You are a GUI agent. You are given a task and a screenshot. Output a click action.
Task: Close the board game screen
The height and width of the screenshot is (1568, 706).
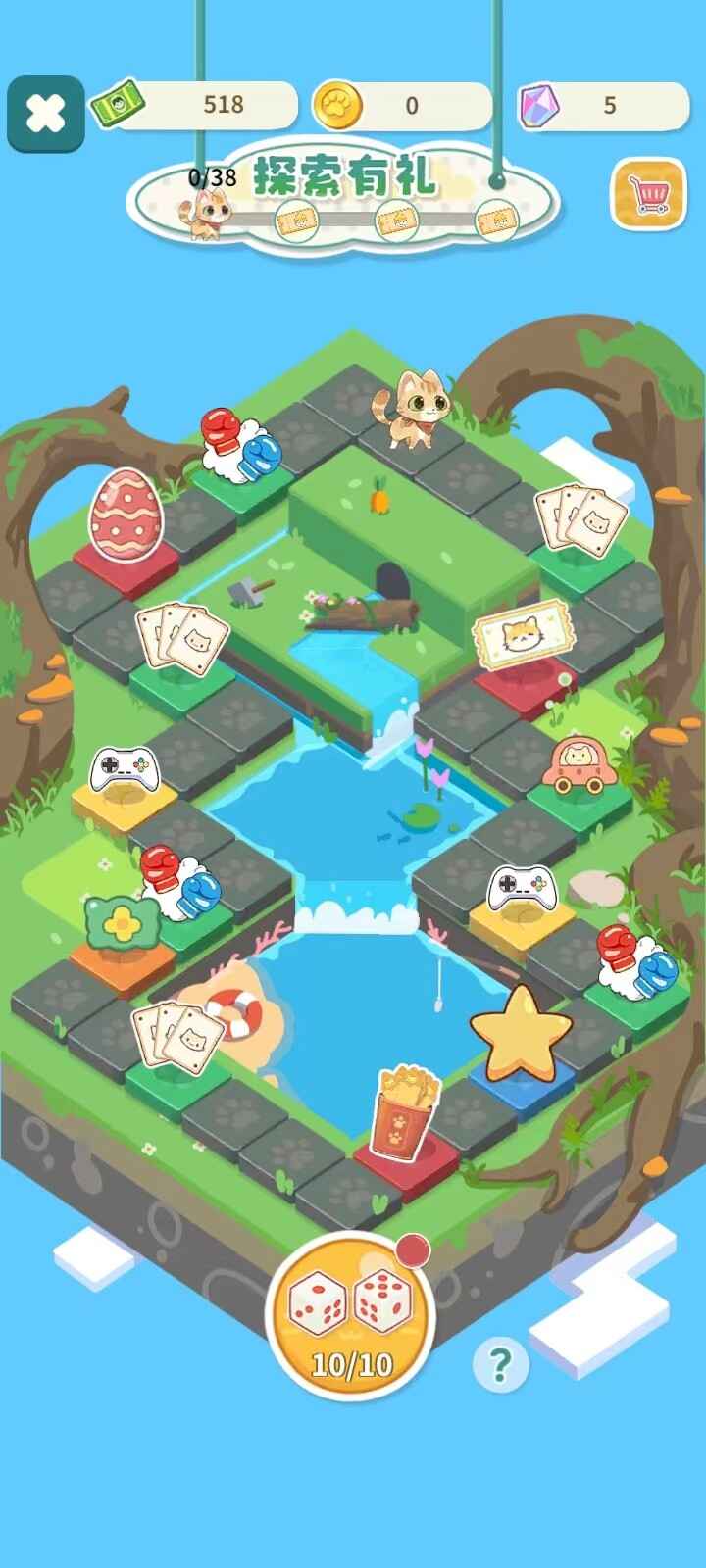tap(45, 115)
